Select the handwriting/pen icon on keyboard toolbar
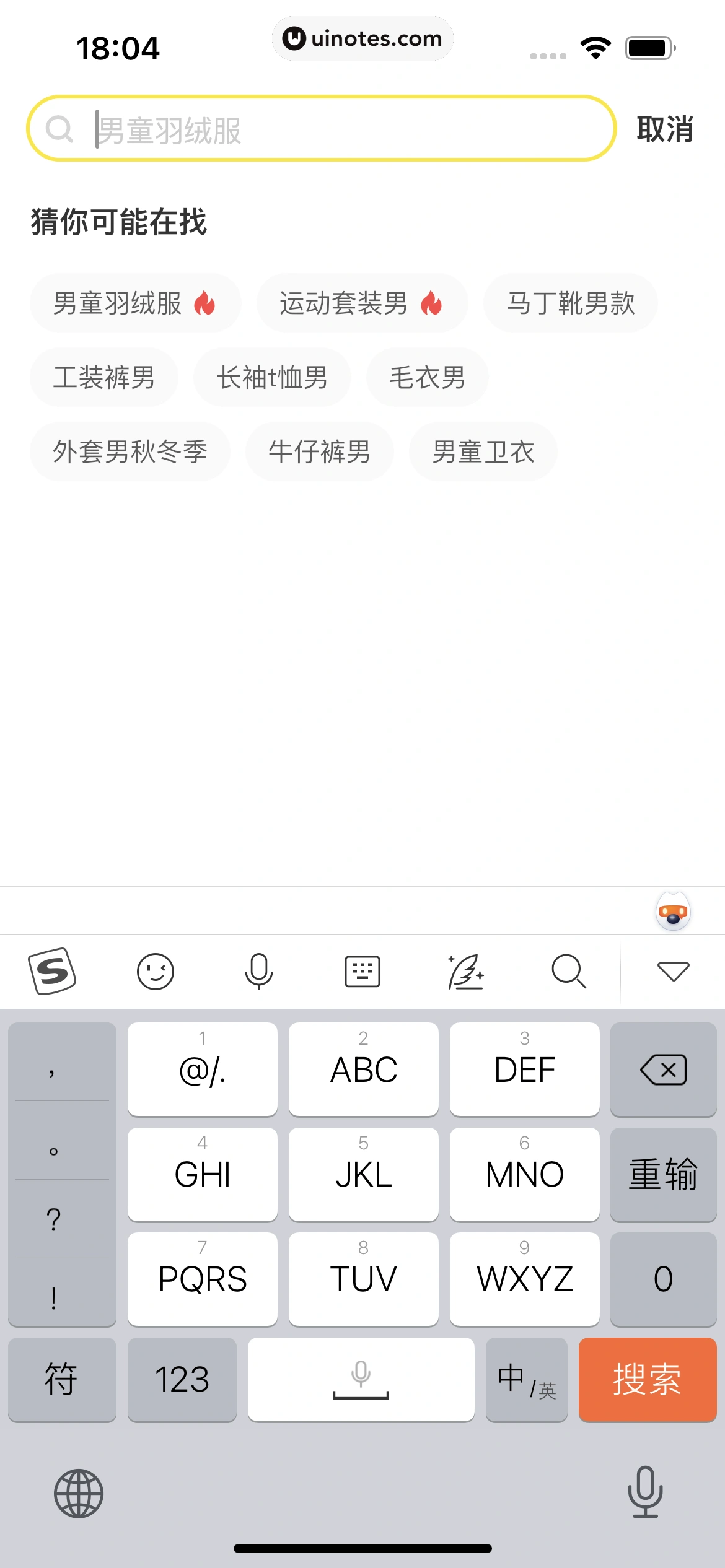725x1568 pixels. (465, 970)
